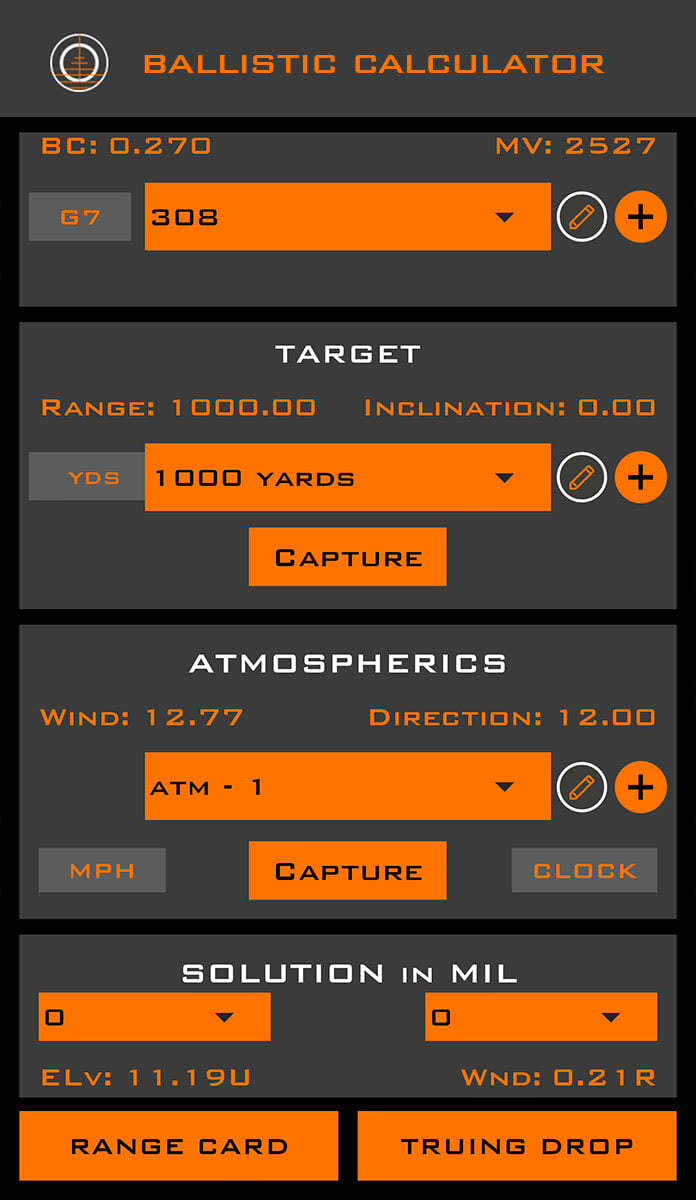Viewport: 696px width, 1200px height.
Task: Add a new atmospherics profile
Action: click(640, 787)
